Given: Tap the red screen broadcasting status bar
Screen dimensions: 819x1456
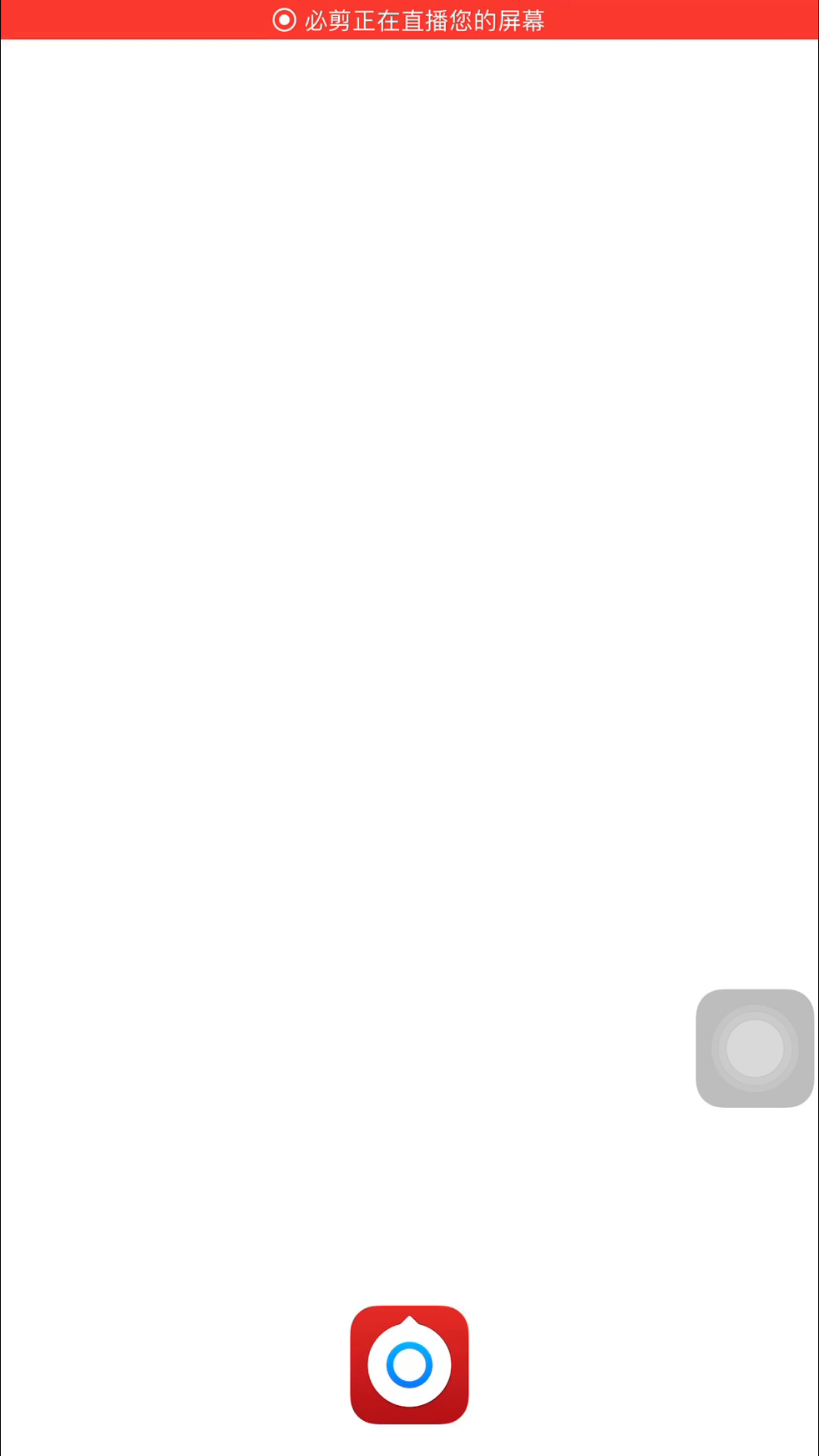Looking at the screenshot, I should [409, 20].
